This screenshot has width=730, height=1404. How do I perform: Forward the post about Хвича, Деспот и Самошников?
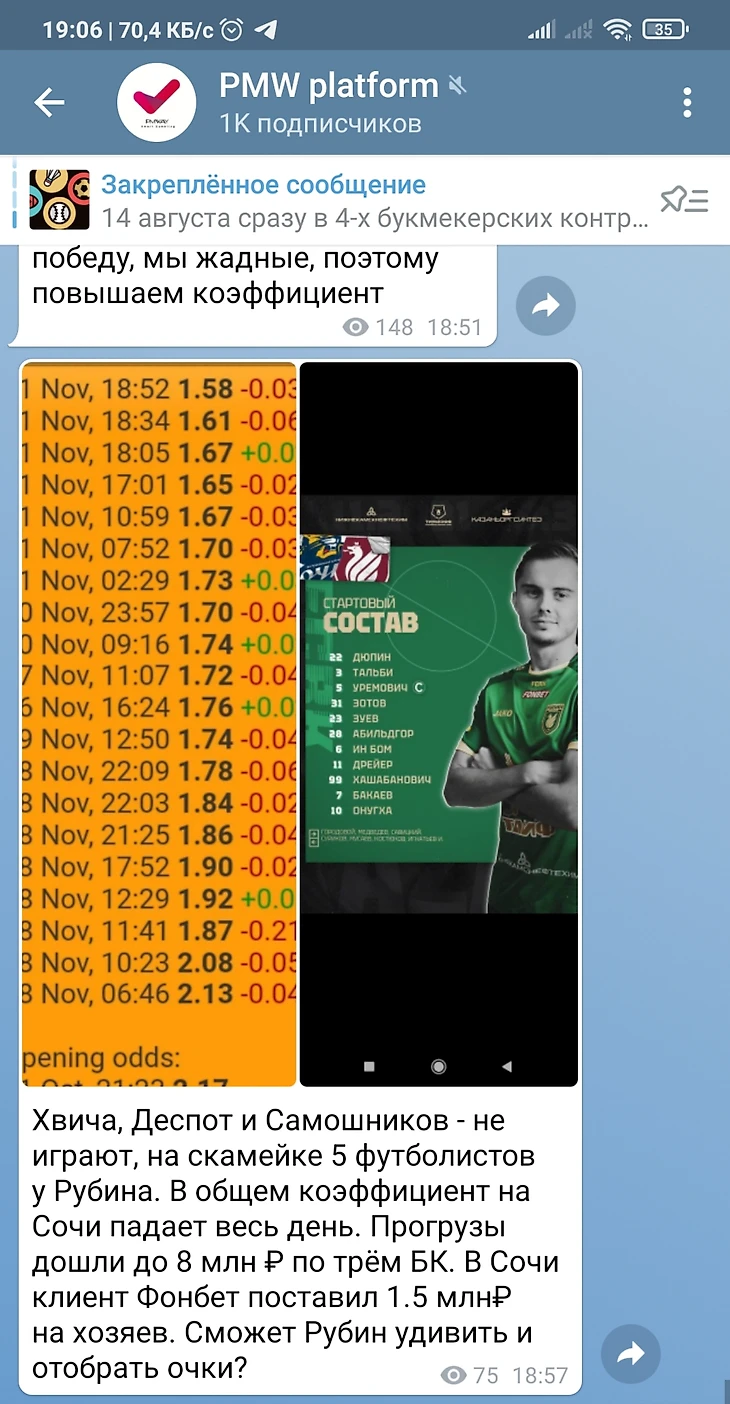[x=631, y=1354]
